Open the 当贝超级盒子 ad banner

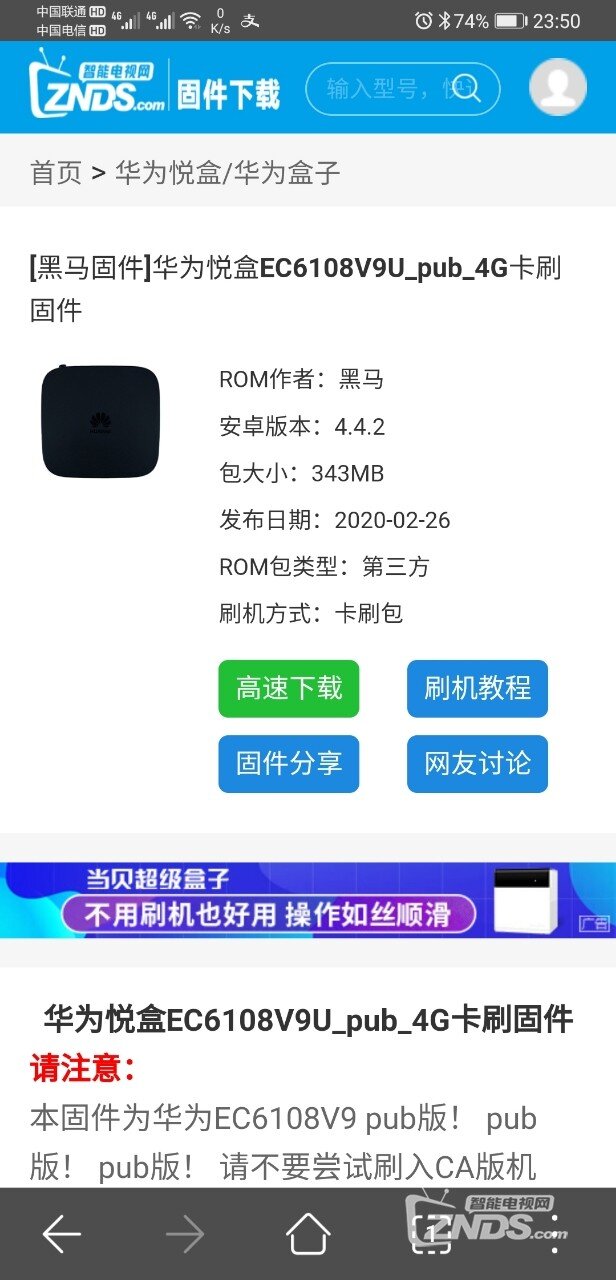pyautogui.click(x=308, y=900)
